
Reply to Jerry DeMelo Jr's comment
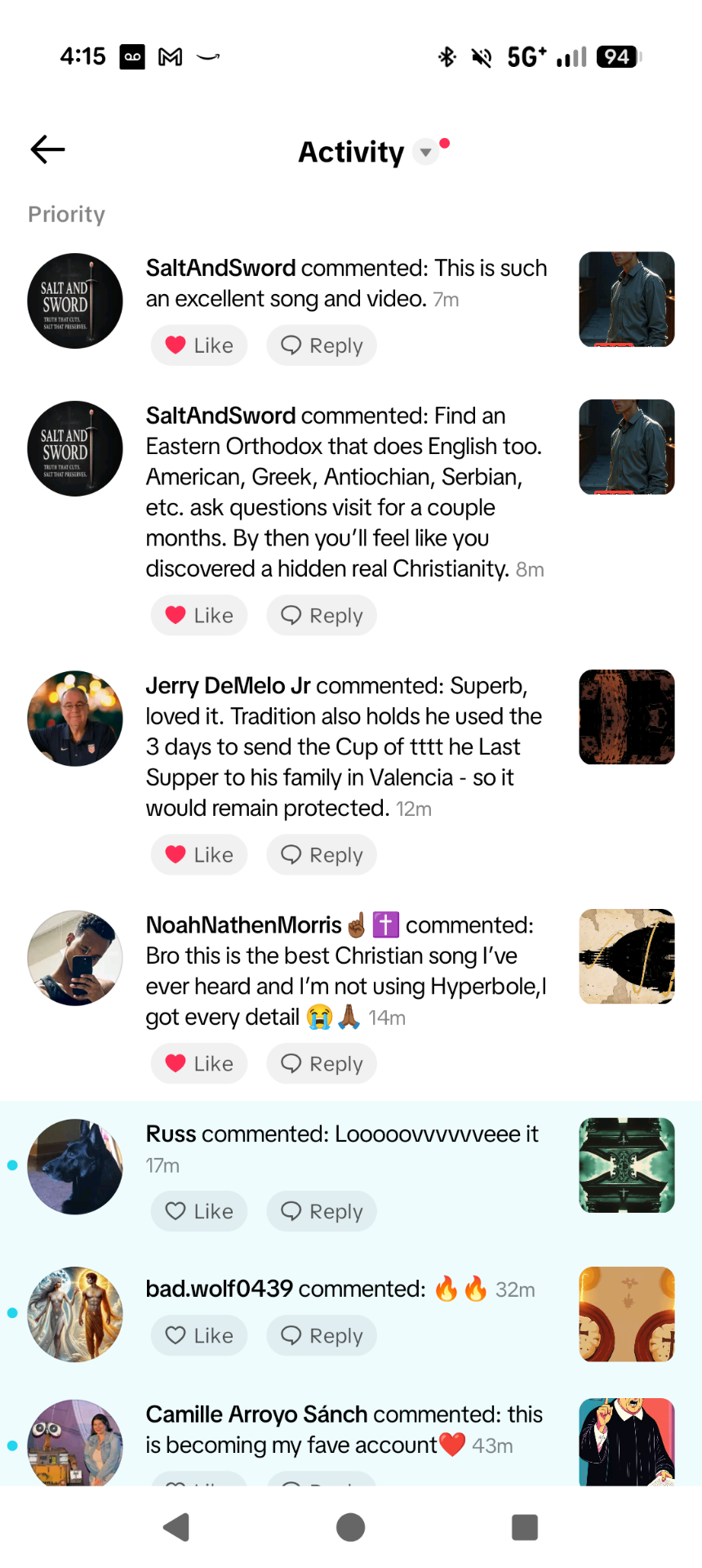(322, 854)
